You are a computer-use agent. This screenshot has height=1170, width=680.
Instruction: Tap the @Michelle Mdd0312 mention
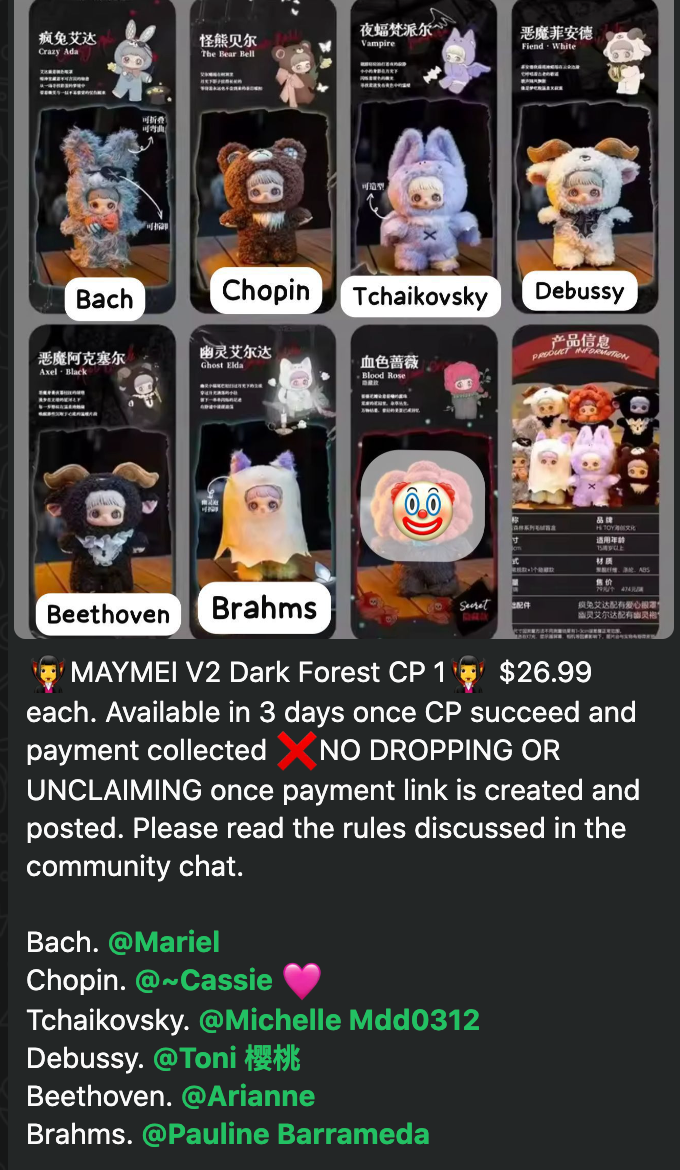(339, 1020)
